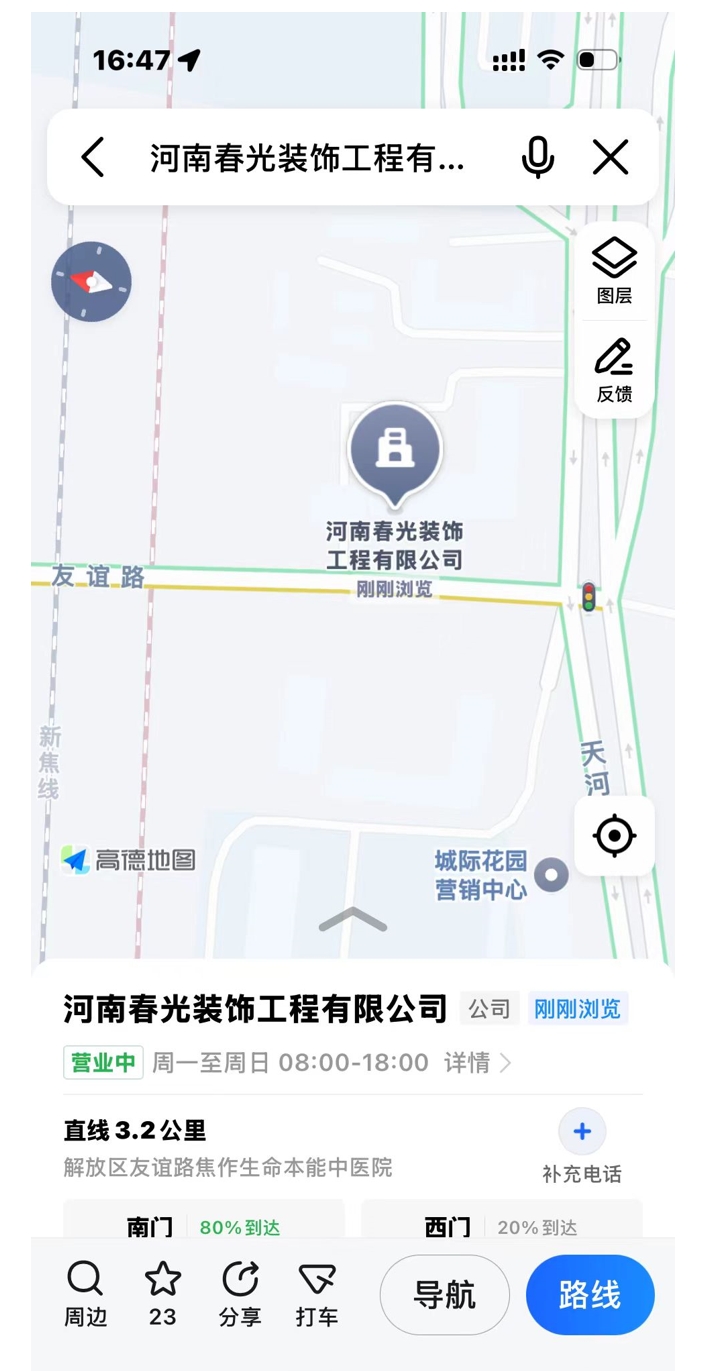The height and width of the screenshot is (1371, 709).
Task: Tap 补充电话 to add a phone number
Action: pyautogui.click(x=582, y=1147)
